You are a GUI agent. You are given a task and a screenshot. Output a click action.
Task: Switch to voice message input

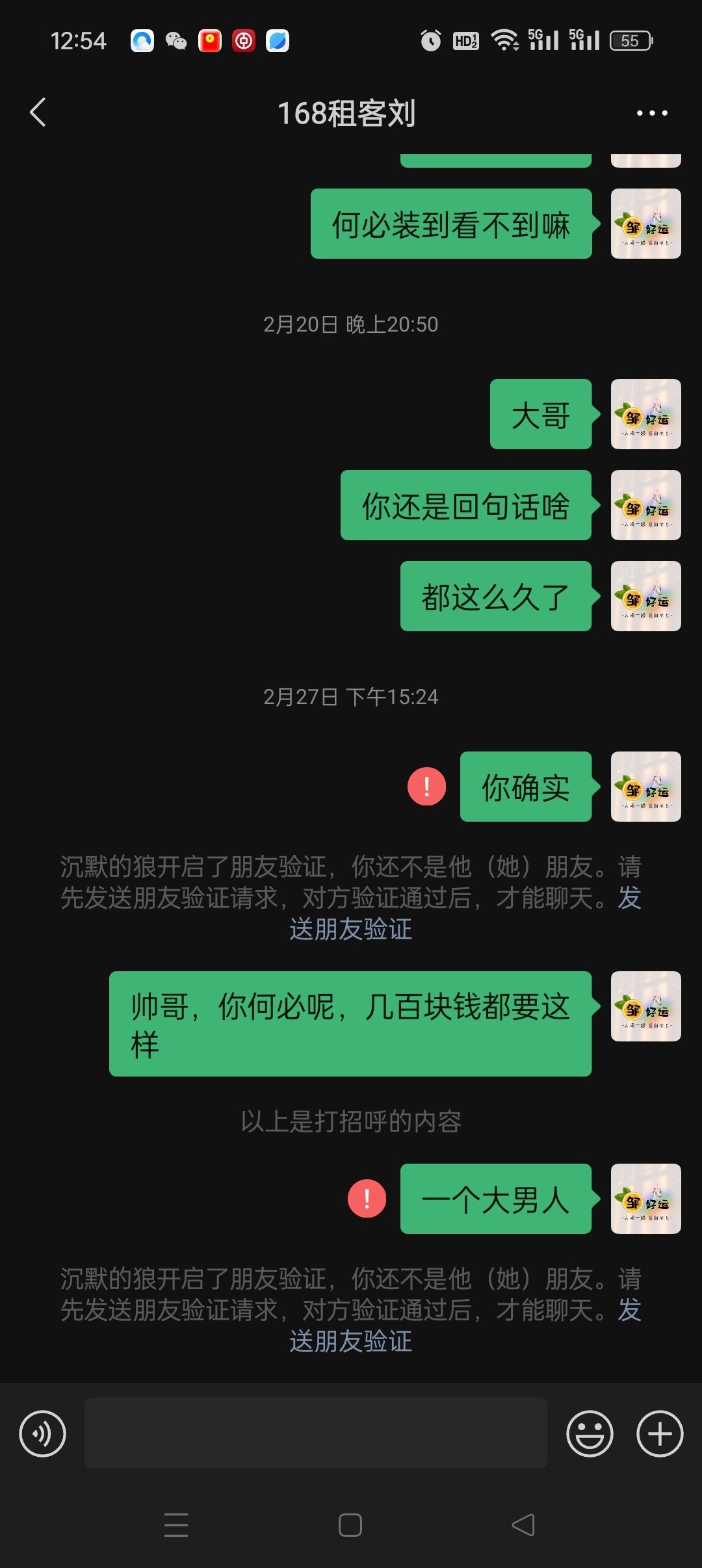pyautogui.click(x=43, y=1433)
